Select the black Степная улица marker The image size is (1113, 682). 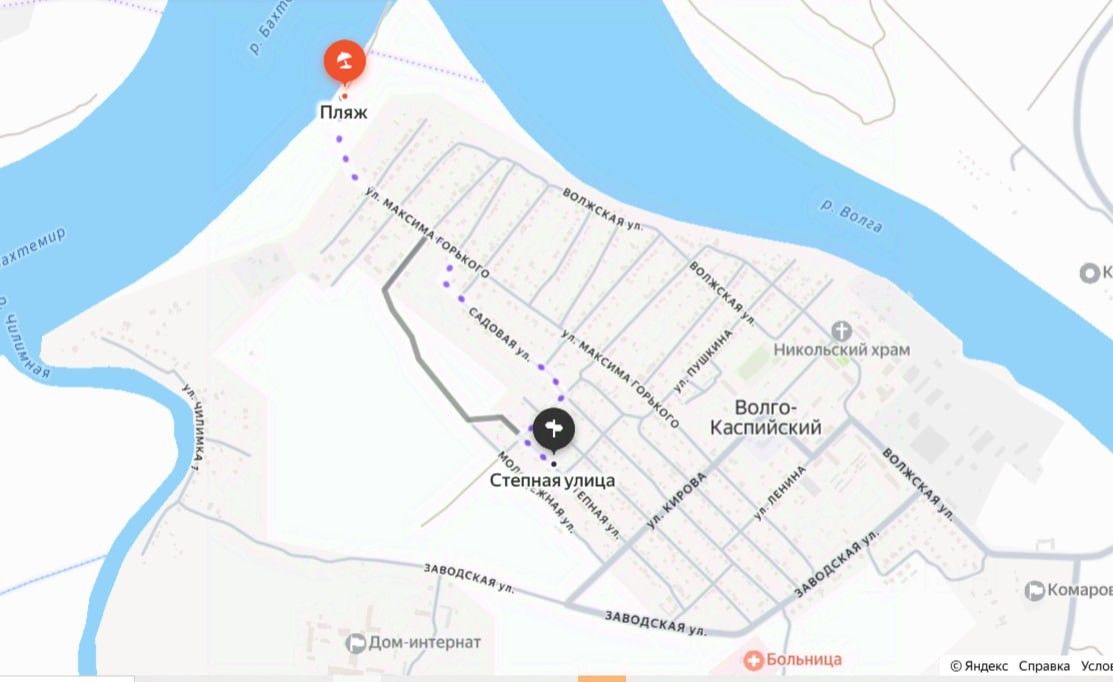coord(553,429)
